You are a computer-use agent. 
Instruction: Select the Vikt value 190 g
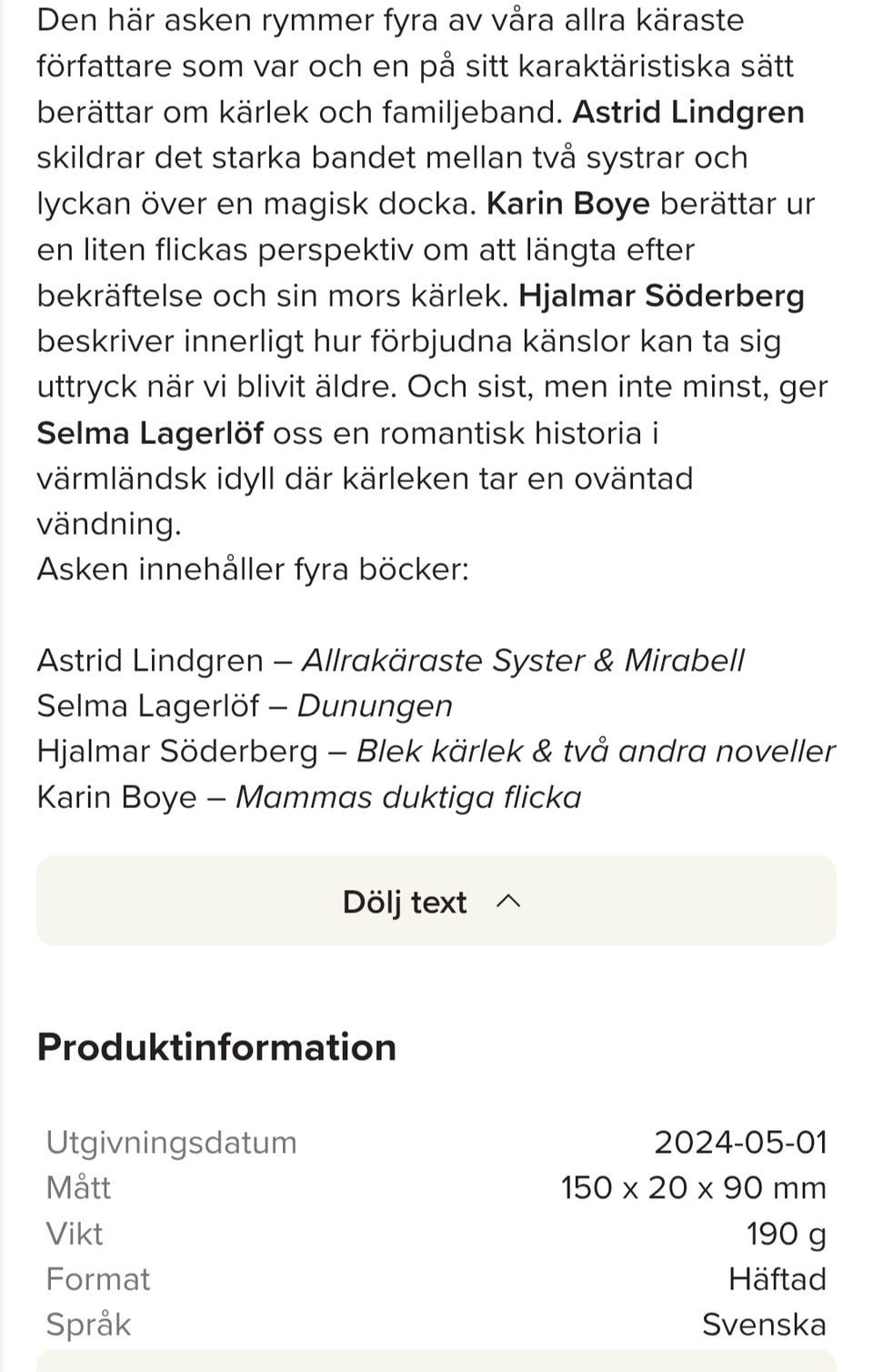[788, 1233]
